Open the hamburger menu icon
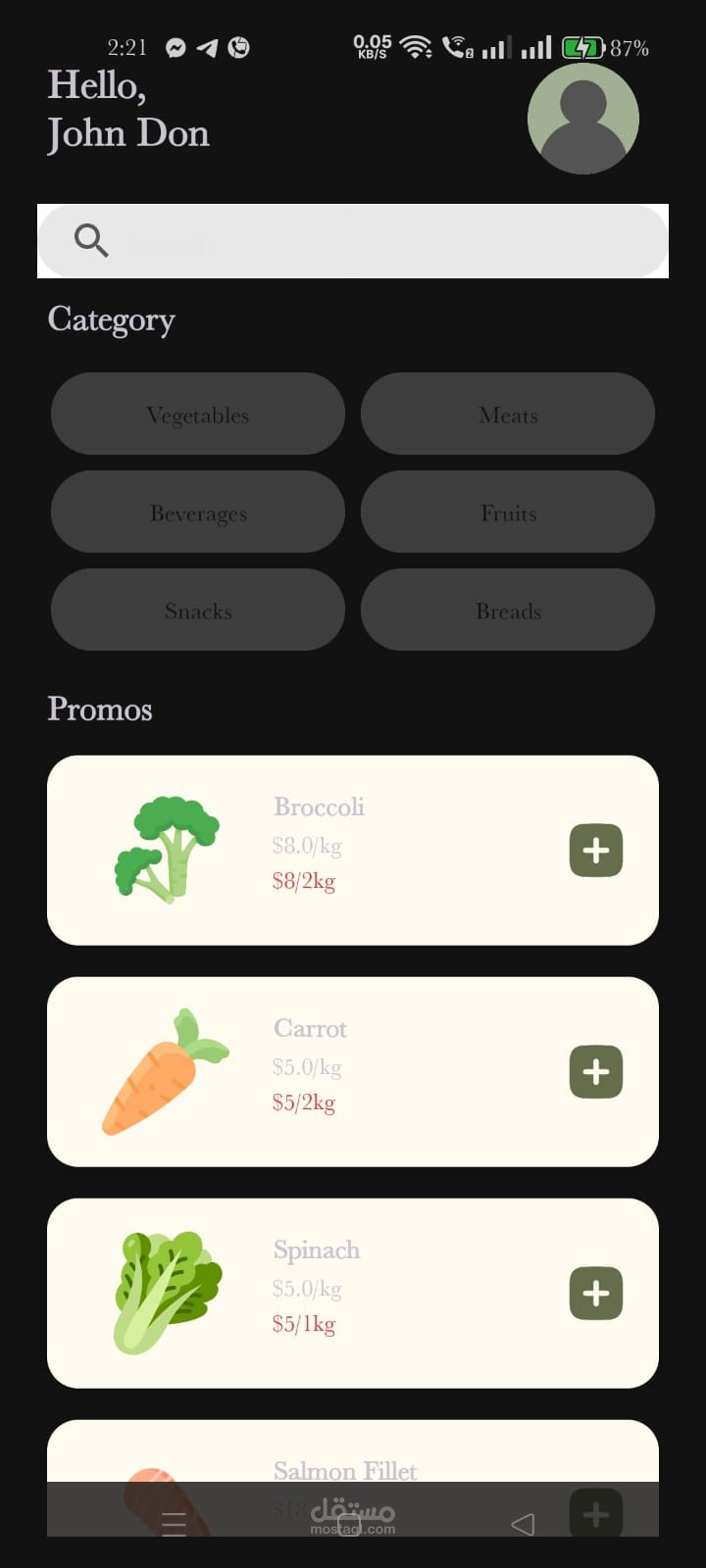 pos(174,1524)
